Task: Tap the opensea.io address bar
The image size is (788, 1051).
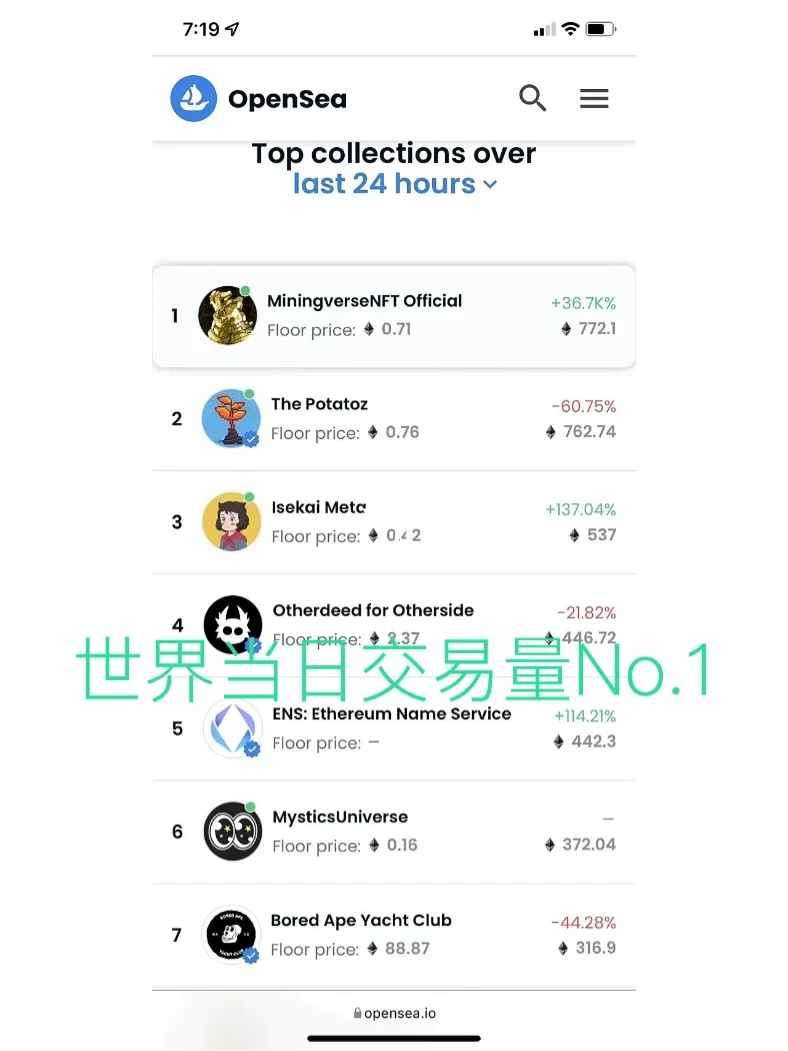Action: (394, 1013)
